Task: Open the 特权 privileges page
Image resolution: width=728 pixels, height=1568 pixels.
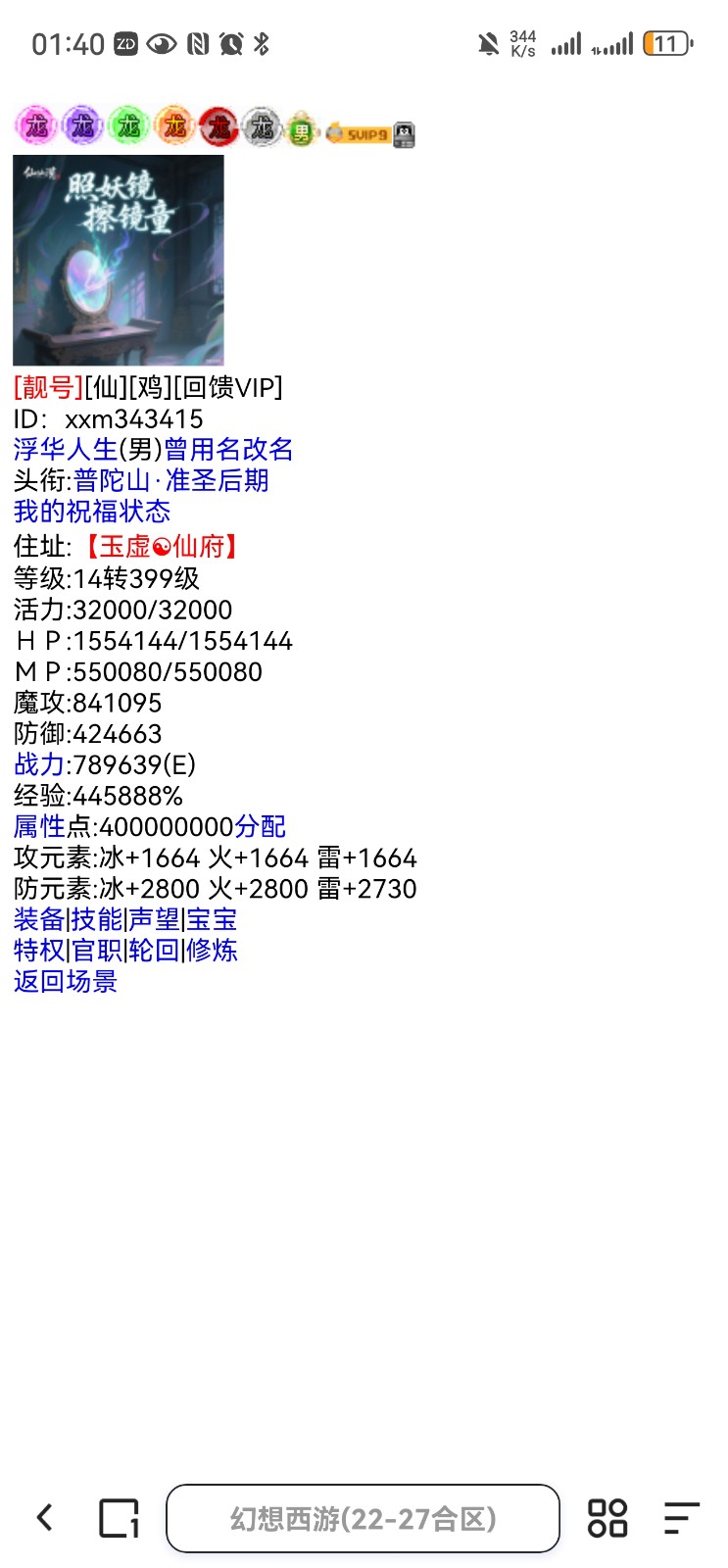Action: coord(38,951)
